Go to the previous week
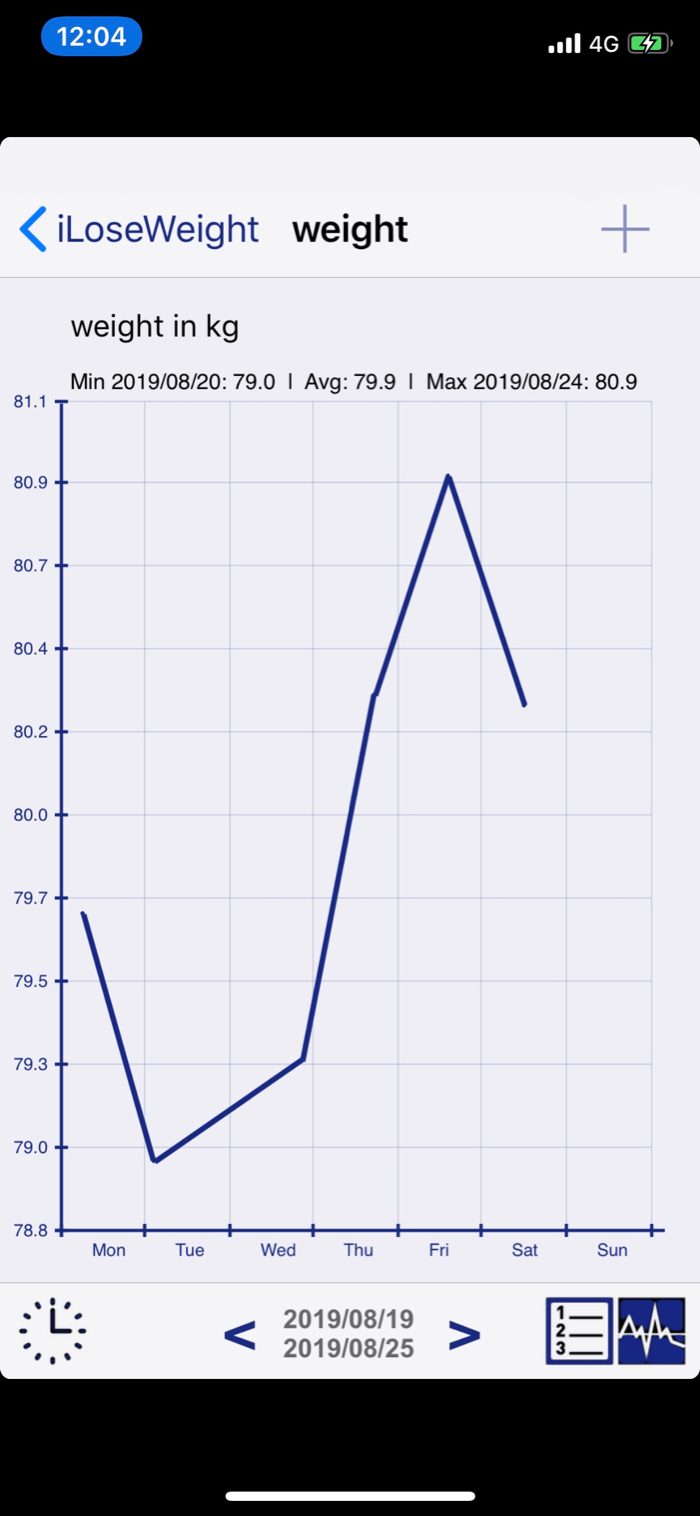The width and height of the screenshot is (700, 1516). click(239, 1334)
